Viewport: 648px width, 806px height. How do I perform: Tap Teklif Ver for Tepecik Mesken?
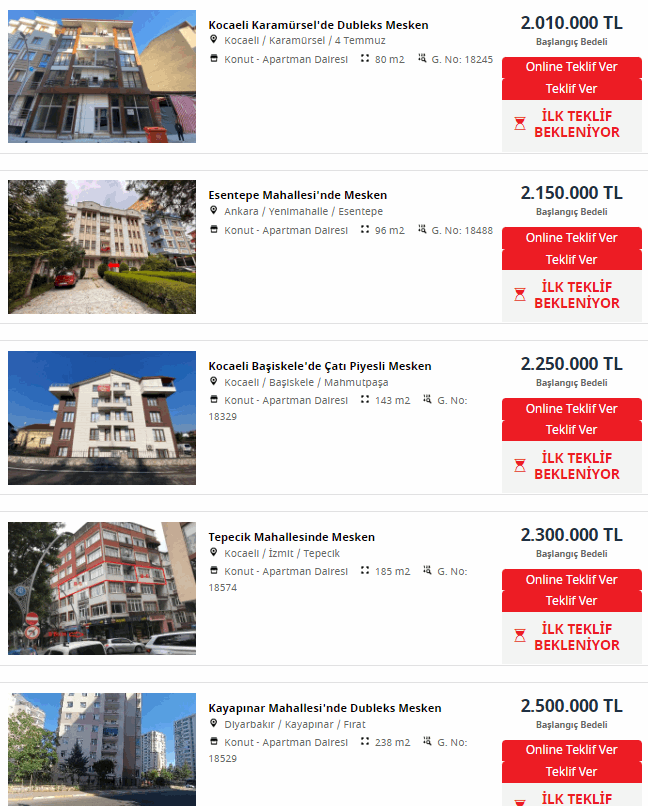tap(571, 601)
